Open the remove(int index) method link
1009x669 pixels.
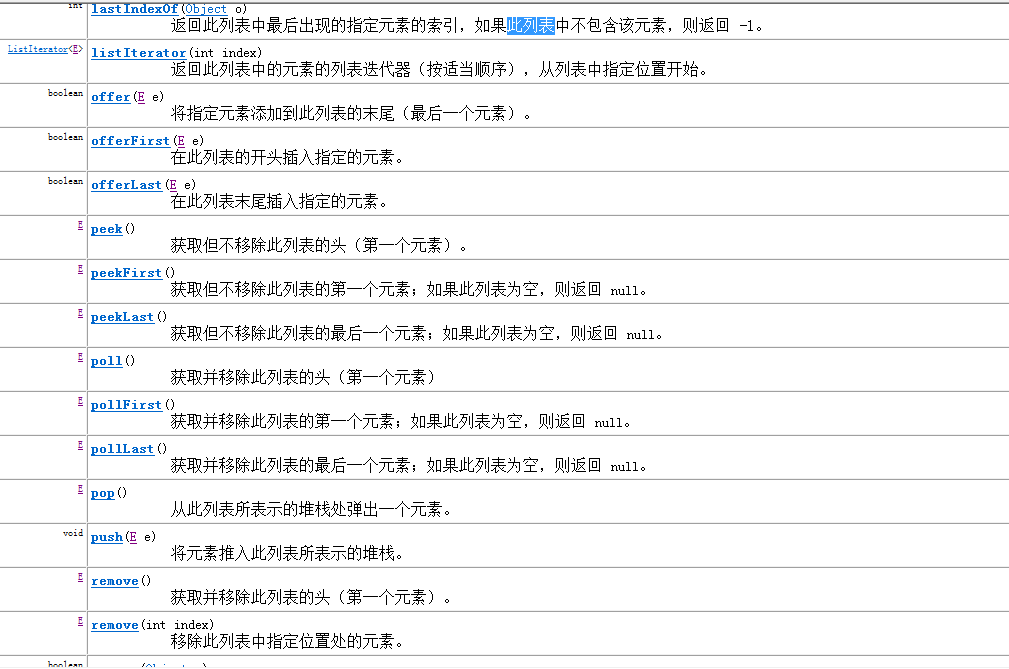114,625
